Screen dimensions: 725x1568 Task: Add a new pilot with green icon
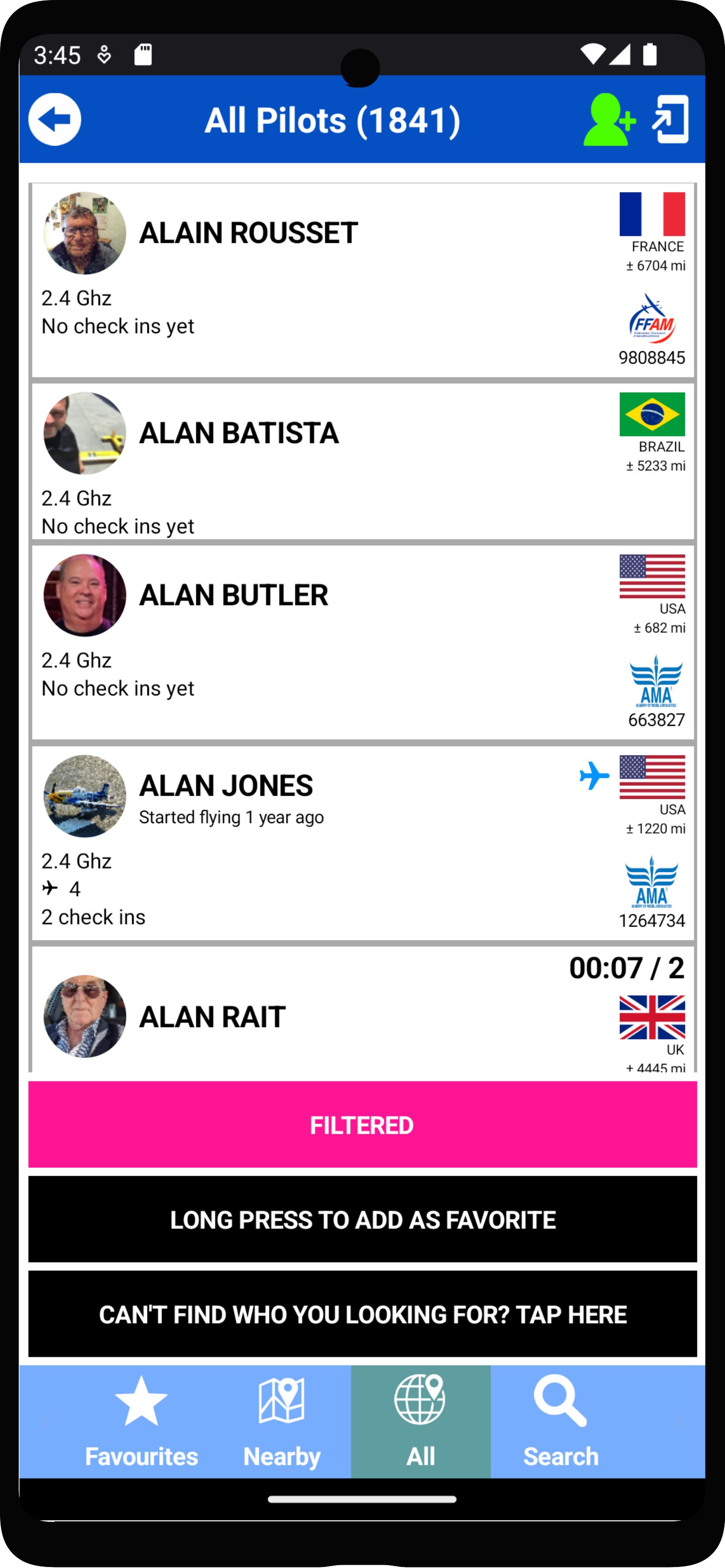(x=609, y=119)
